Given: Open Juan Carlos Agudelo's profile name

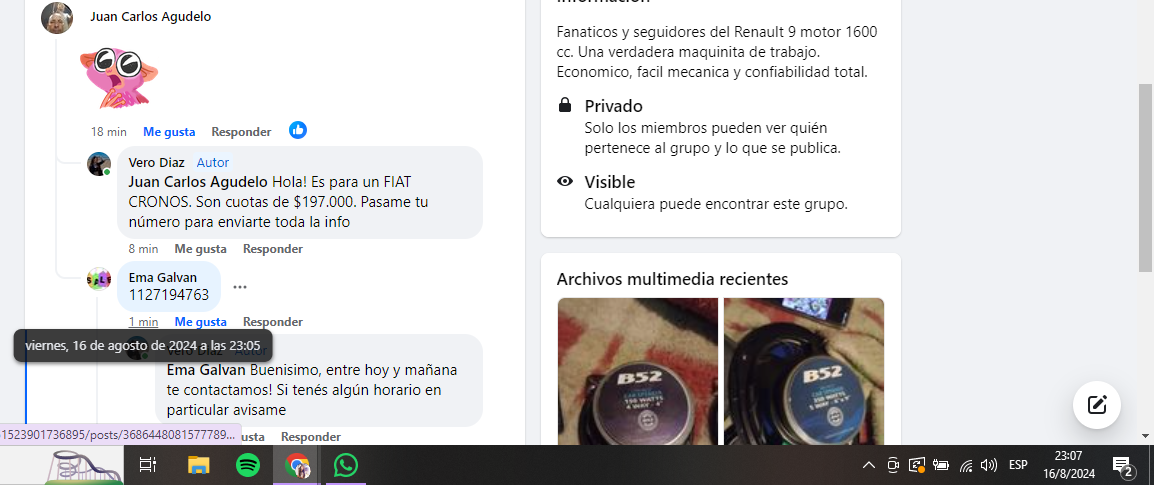Looking at the screenshot, I should pyautogui.click(x=150, y=17).
